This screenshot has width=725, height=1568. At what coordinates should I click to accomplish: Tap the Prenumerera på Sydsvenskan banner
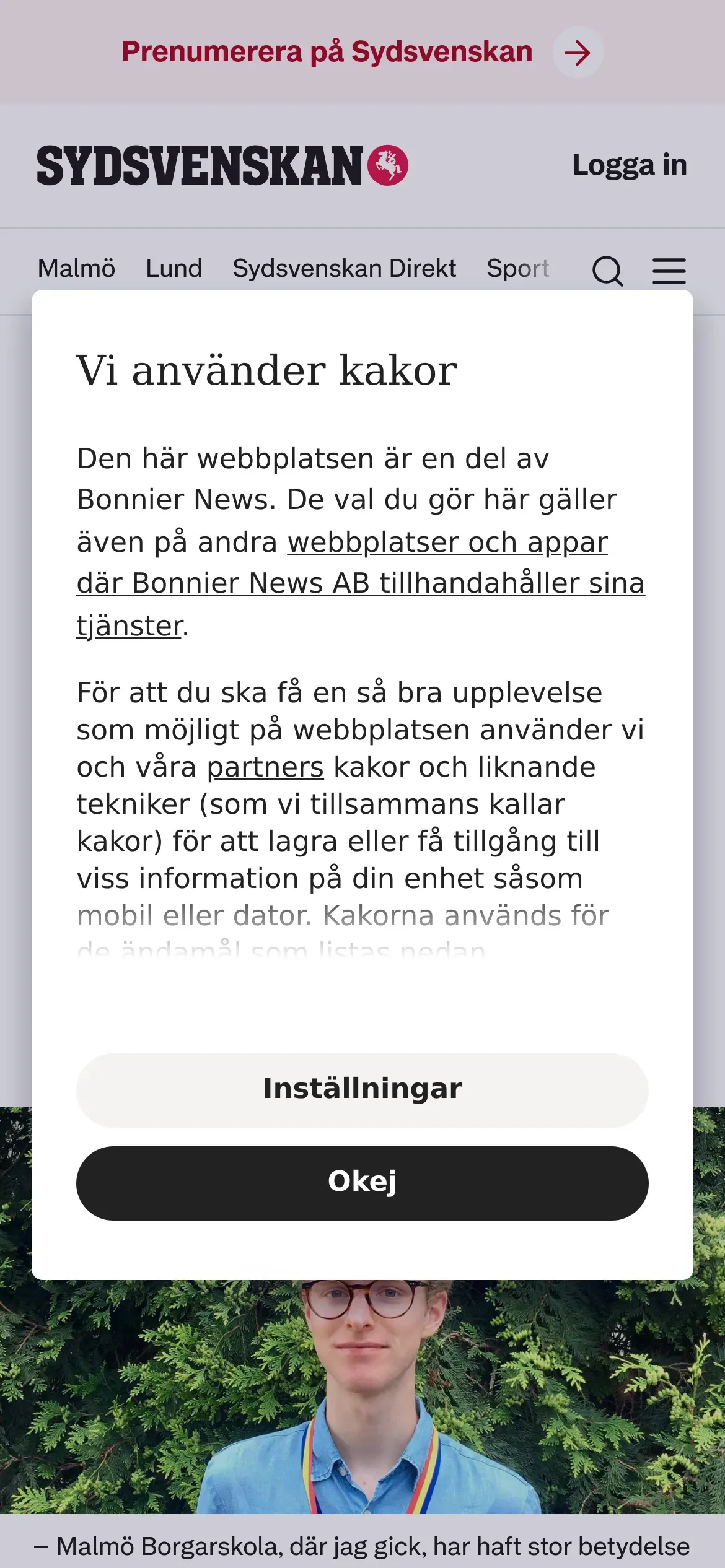click(362, 52)
